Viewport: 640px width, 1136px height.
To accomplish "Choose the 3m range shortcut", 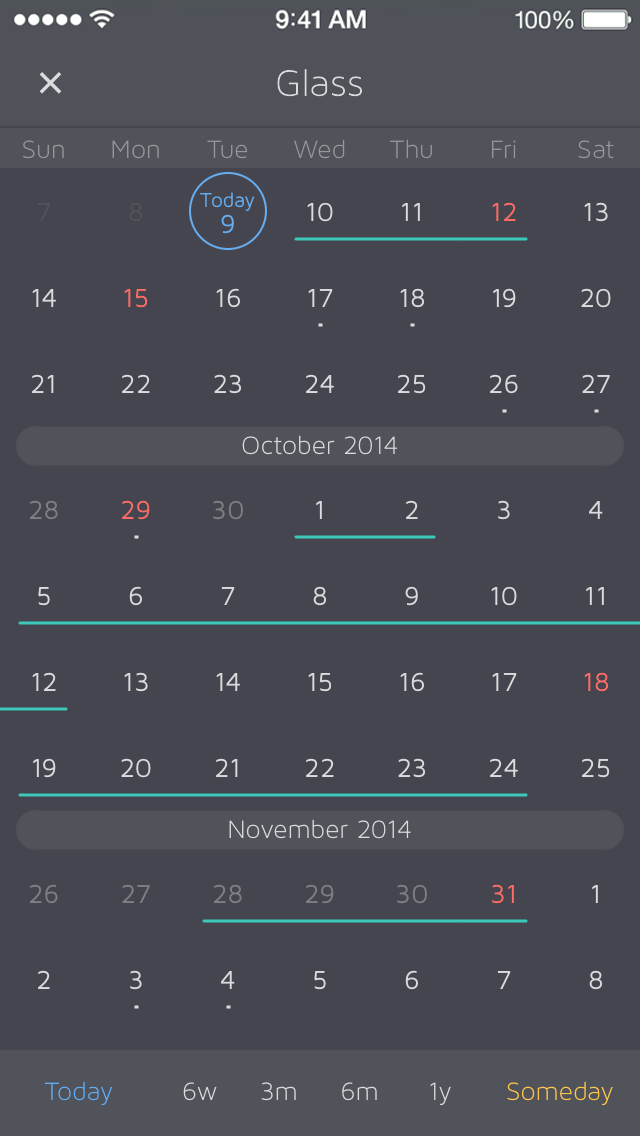I will [279, 1092].
